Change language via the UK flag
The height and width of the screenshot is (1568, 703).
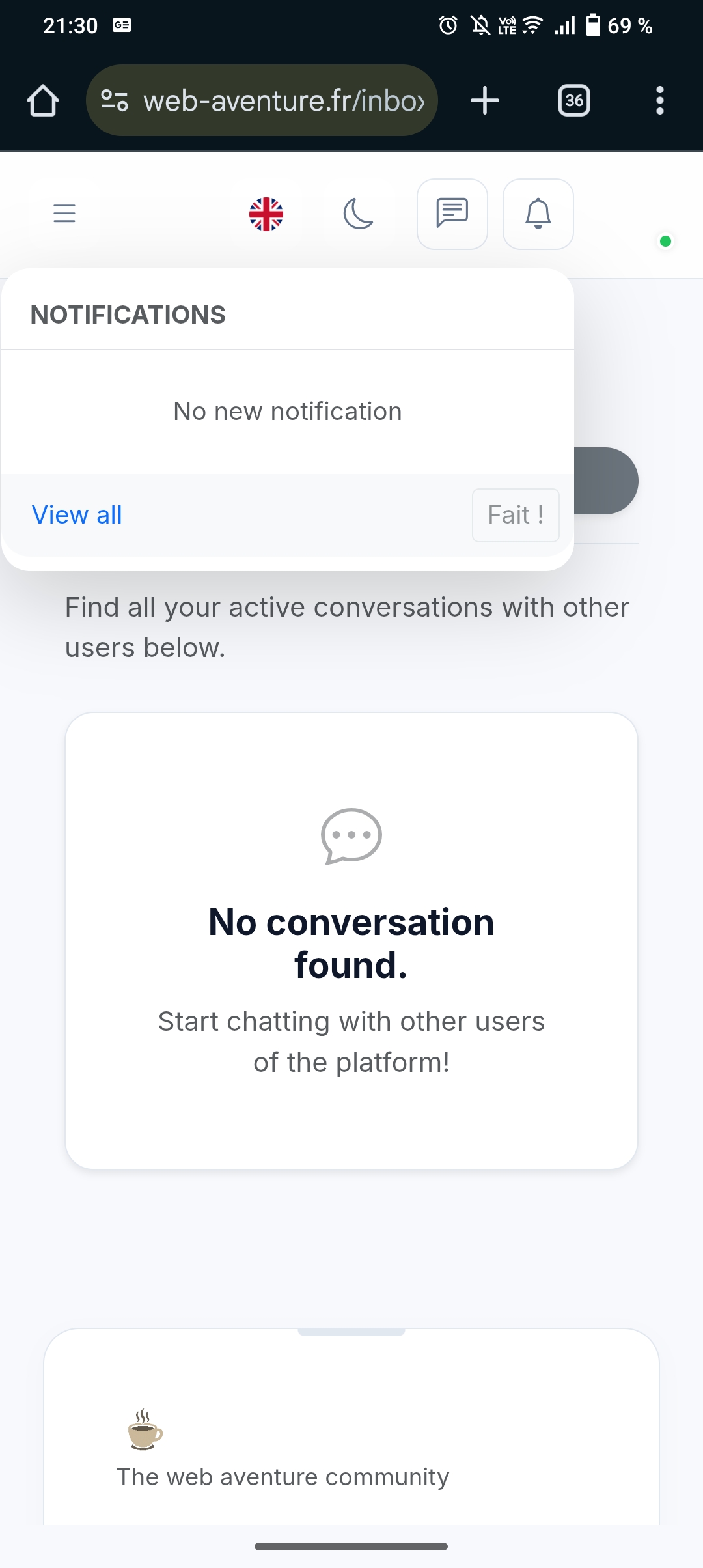point(266,214)
